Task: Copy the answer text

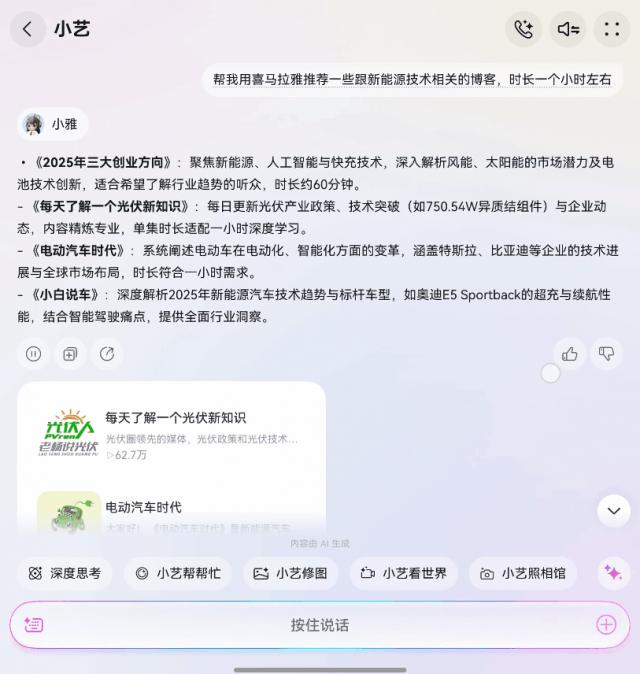Action: click(70, 353)
